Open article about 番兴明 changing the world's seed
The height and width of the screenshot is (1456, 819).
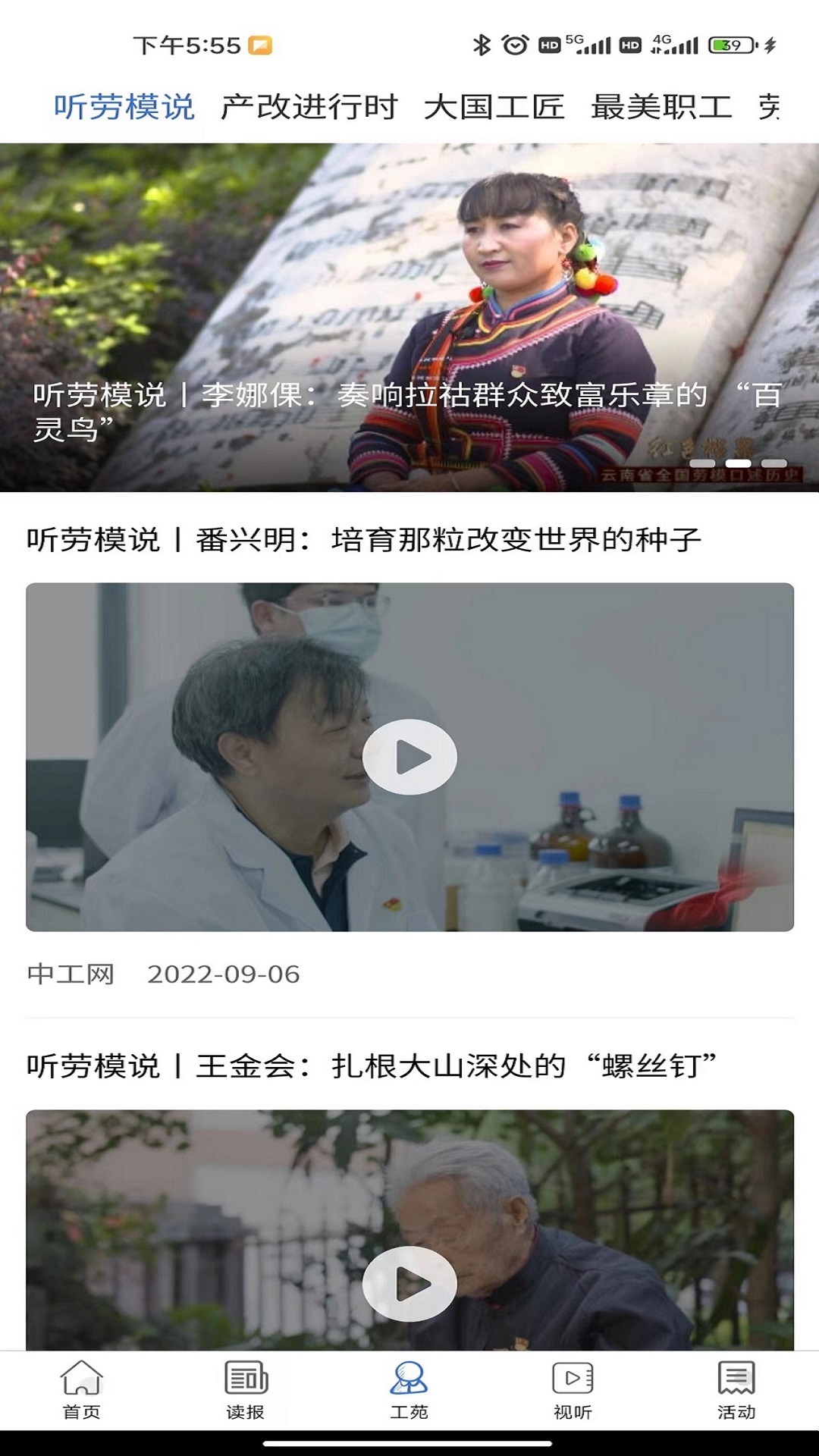364,538
